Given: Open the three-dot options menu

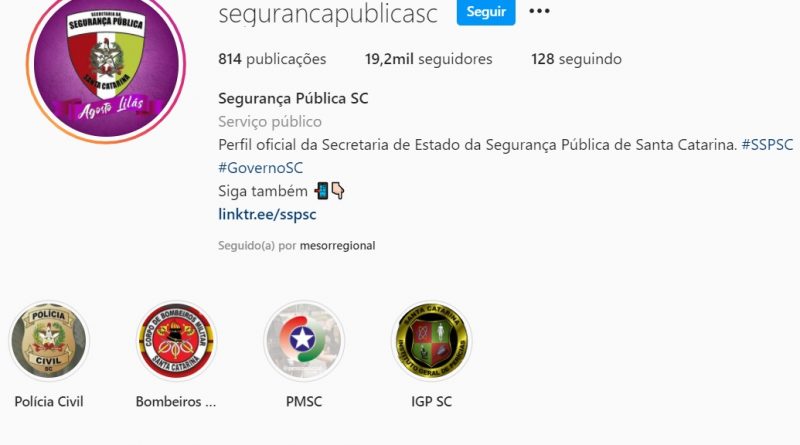Looking at the screenshot, I should coord(539,12).
